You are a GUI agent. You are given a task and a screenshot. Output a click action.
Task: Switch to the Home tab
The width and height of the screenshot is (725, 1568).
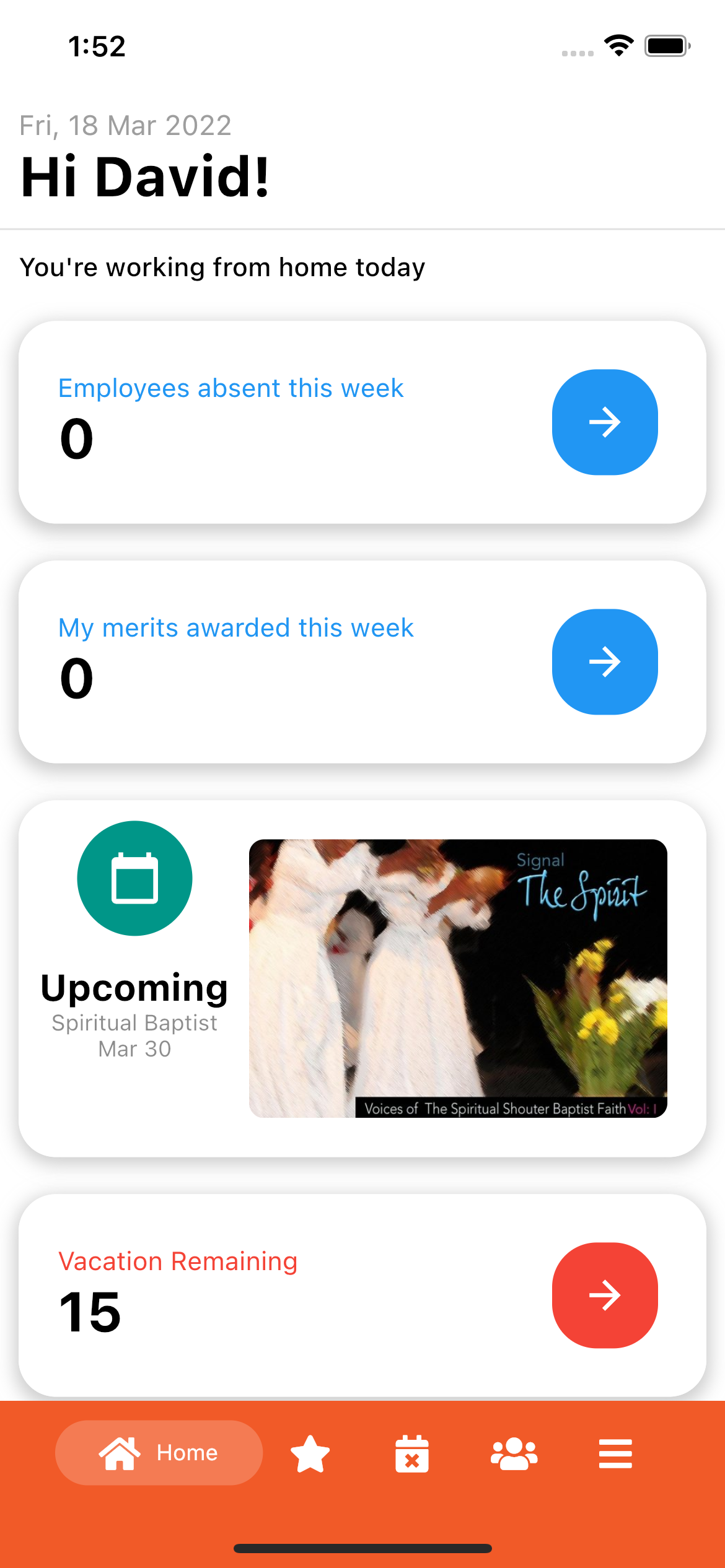coord(159,1453)
